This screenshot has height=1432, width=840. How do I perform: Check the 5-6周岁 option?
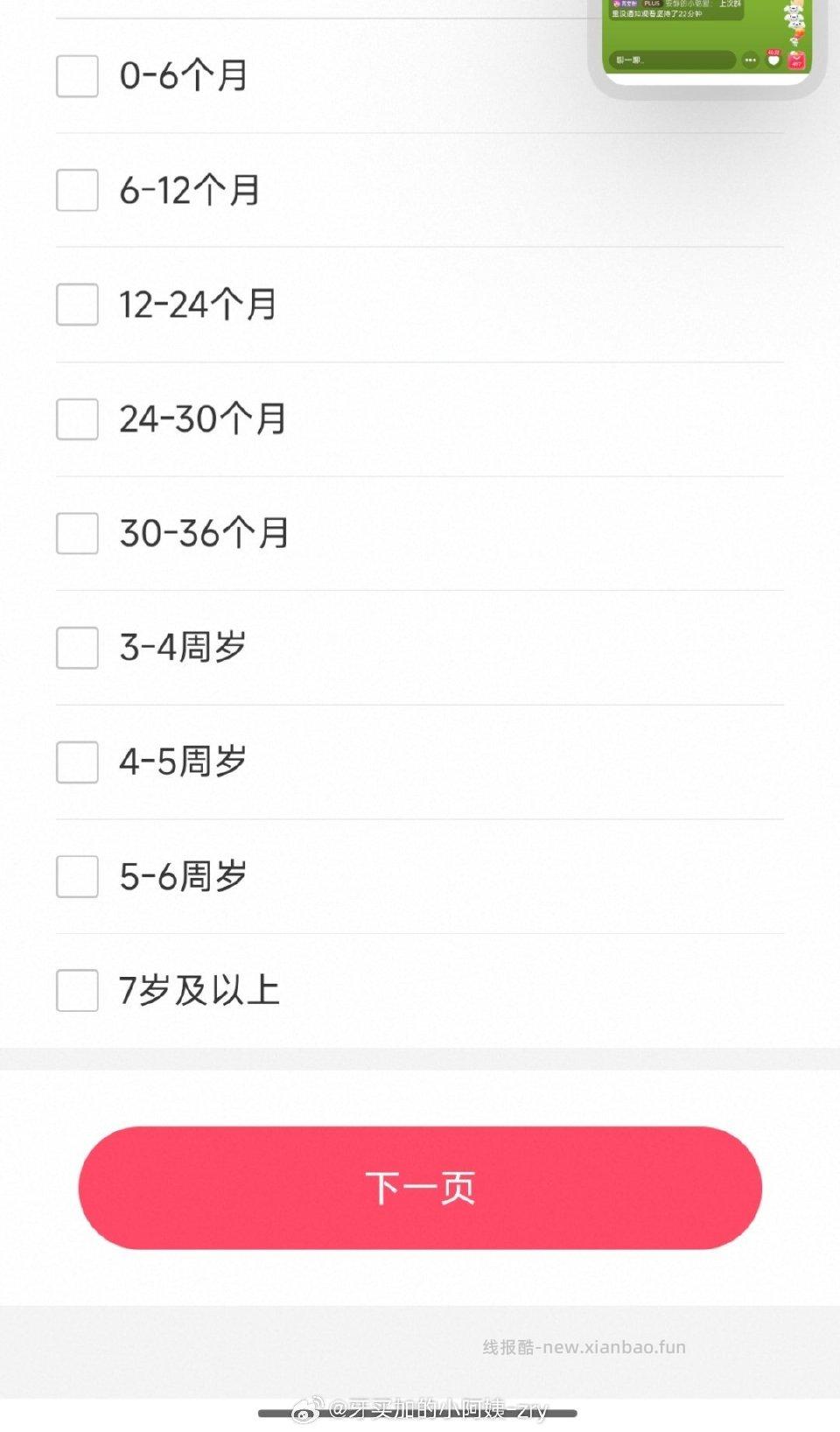coord(76,877)
